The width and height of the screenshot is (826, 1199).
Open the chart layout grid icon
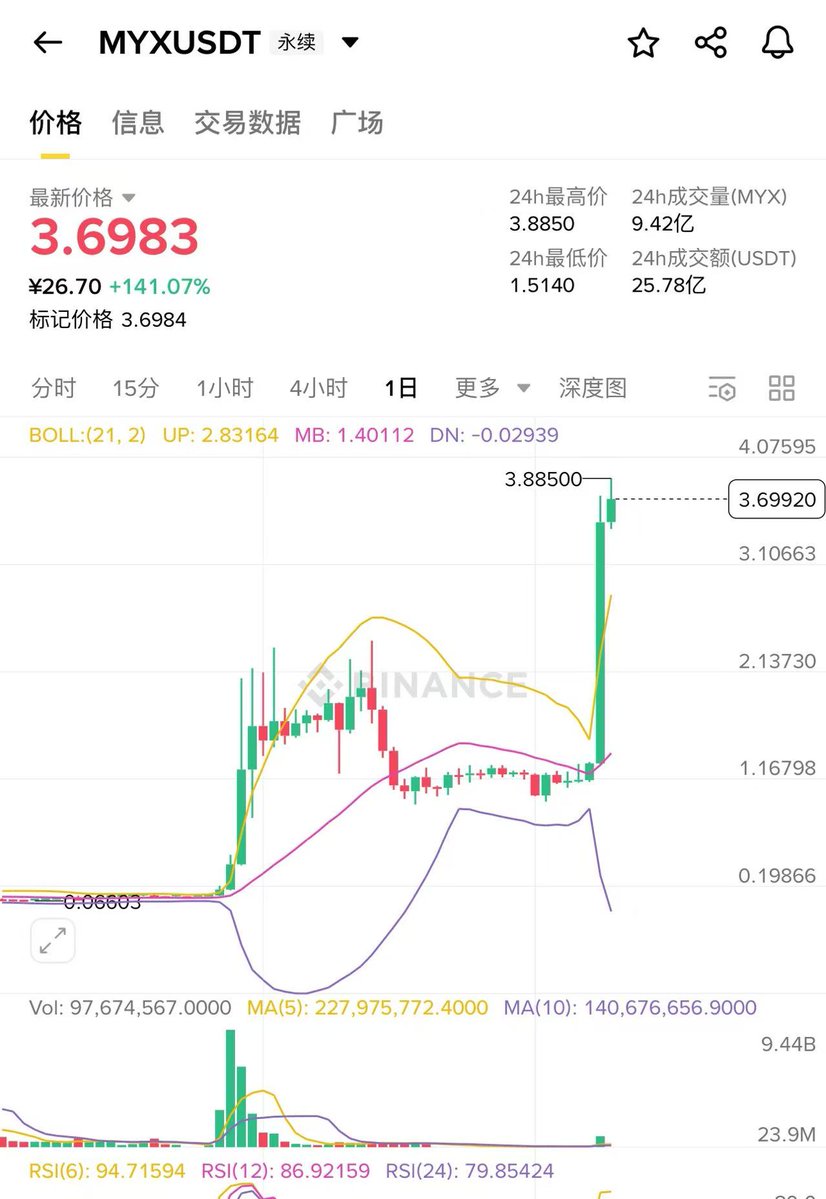[781, 388]
